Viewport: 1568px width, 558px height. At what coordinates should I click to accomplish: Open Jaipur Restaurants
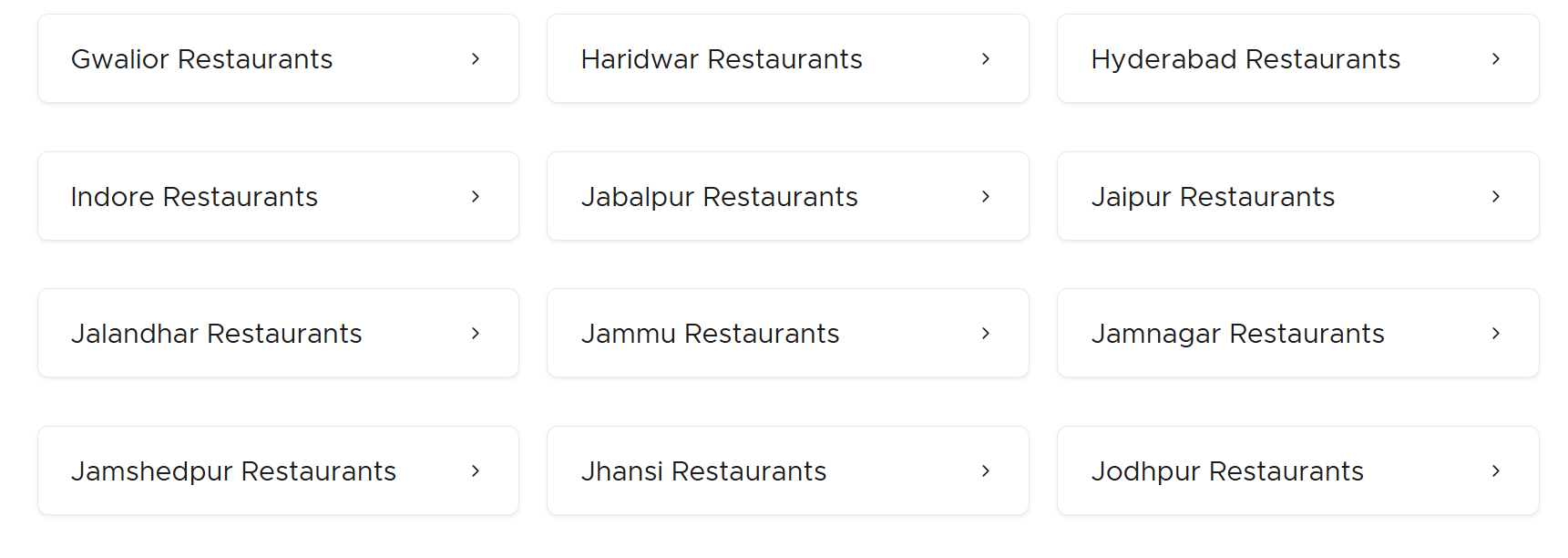1297,197
